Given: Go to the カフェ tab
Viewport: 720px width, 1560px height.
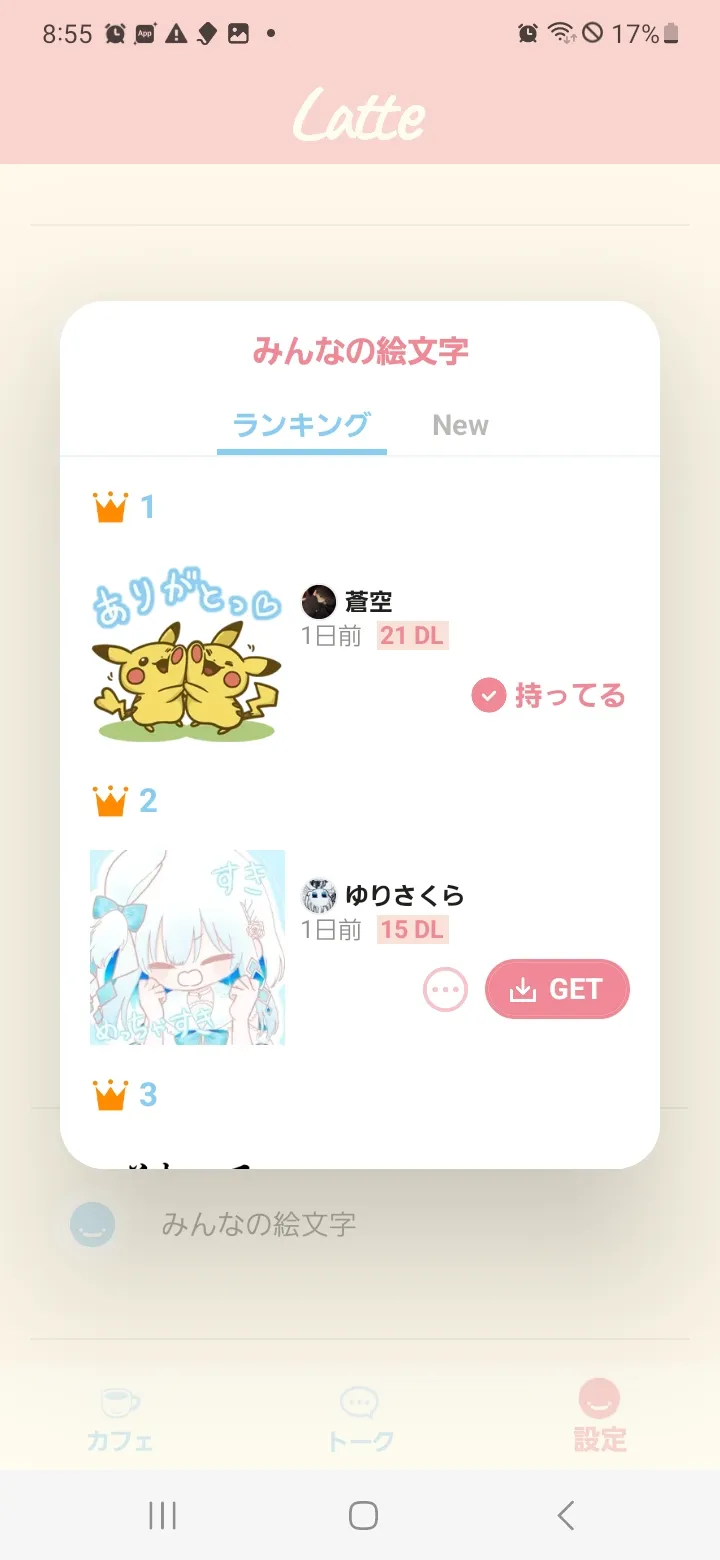Looking at the screenshot, I should tap(120, 1418).
